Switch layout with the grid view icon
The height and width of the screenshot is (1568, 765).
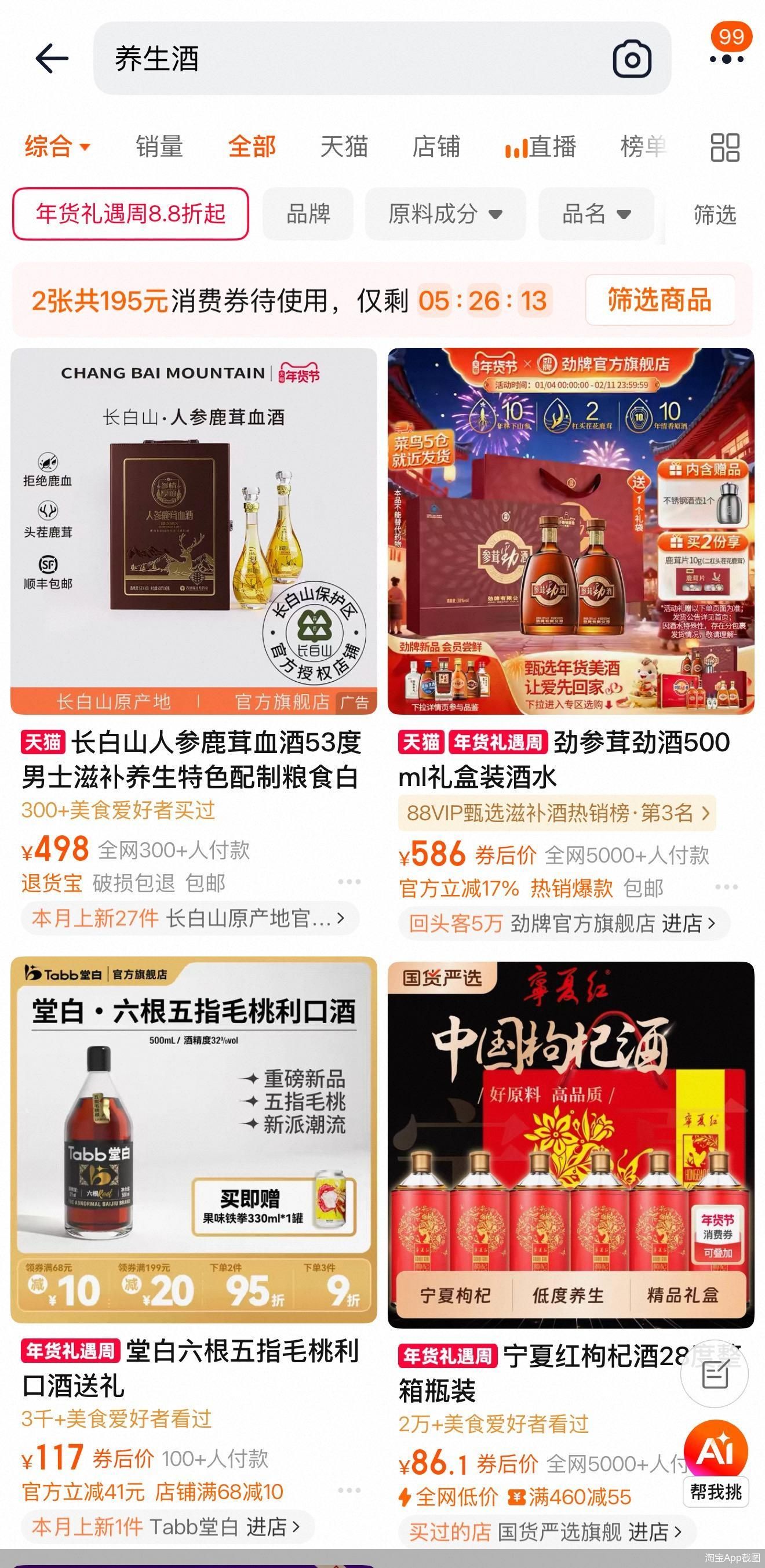point(726,147)
